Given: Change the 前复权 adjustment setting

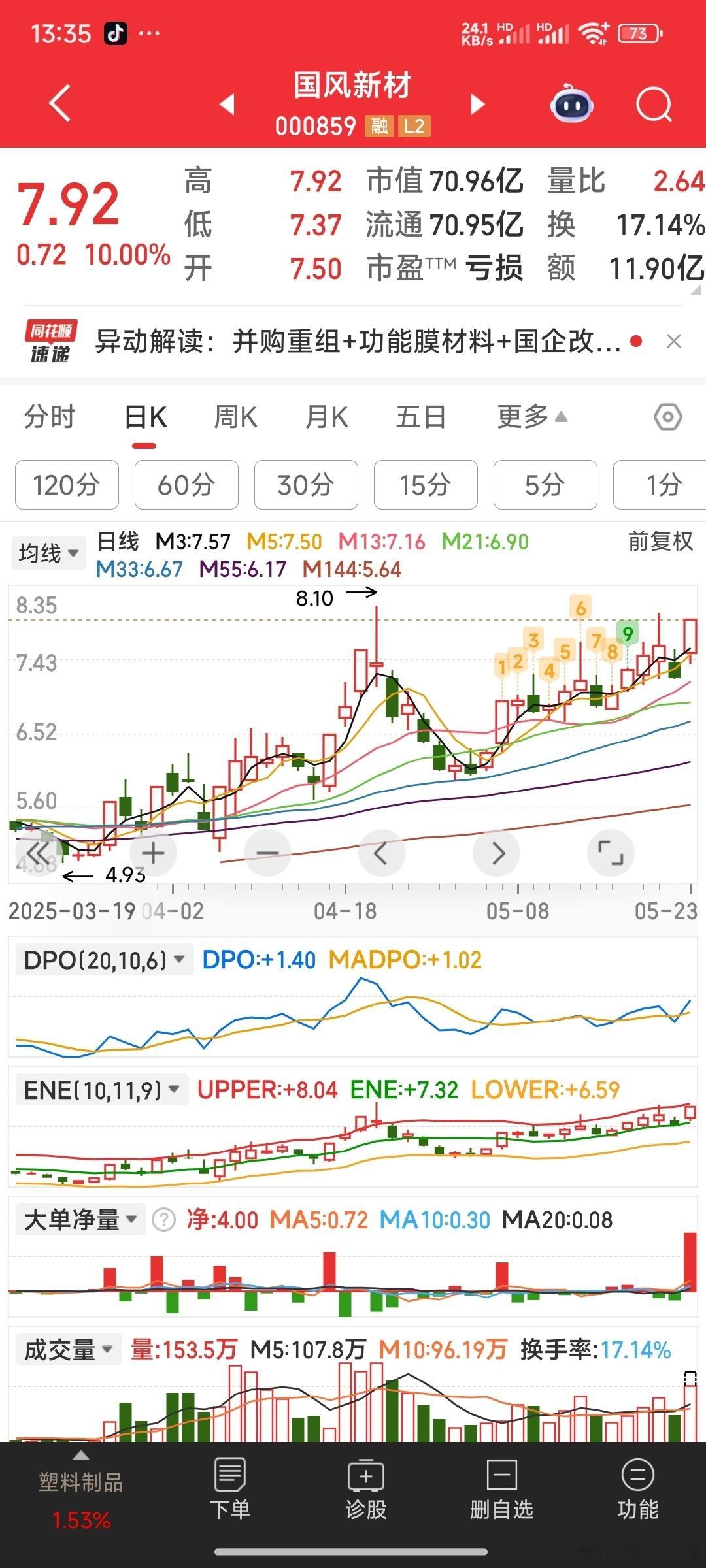Looking at the screenshot, I should [x=660, y=542].
